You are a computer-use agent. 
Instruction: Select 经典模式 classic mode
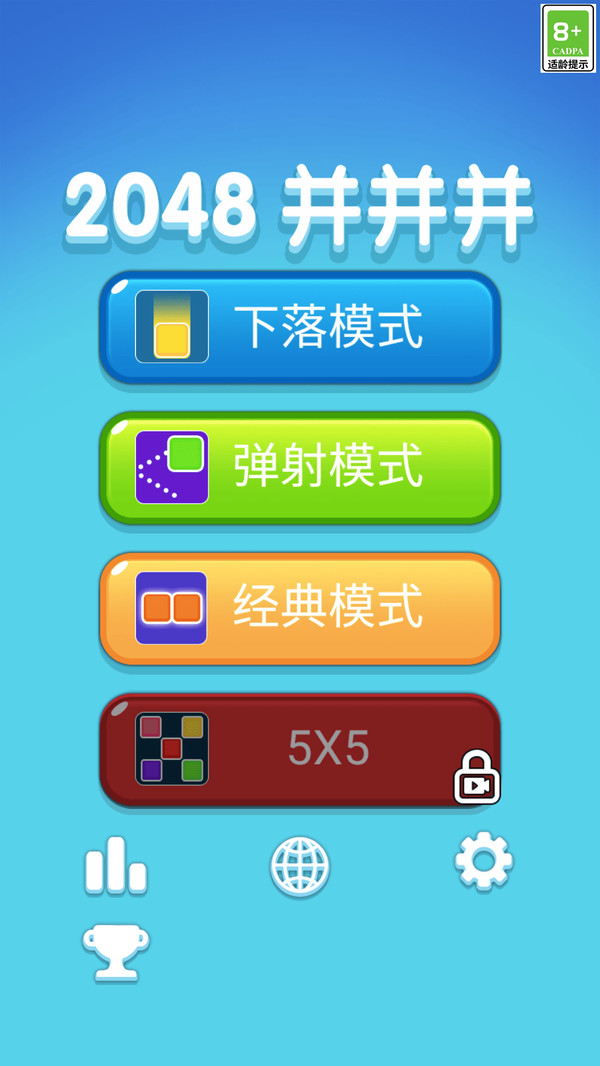coord(300,608)
